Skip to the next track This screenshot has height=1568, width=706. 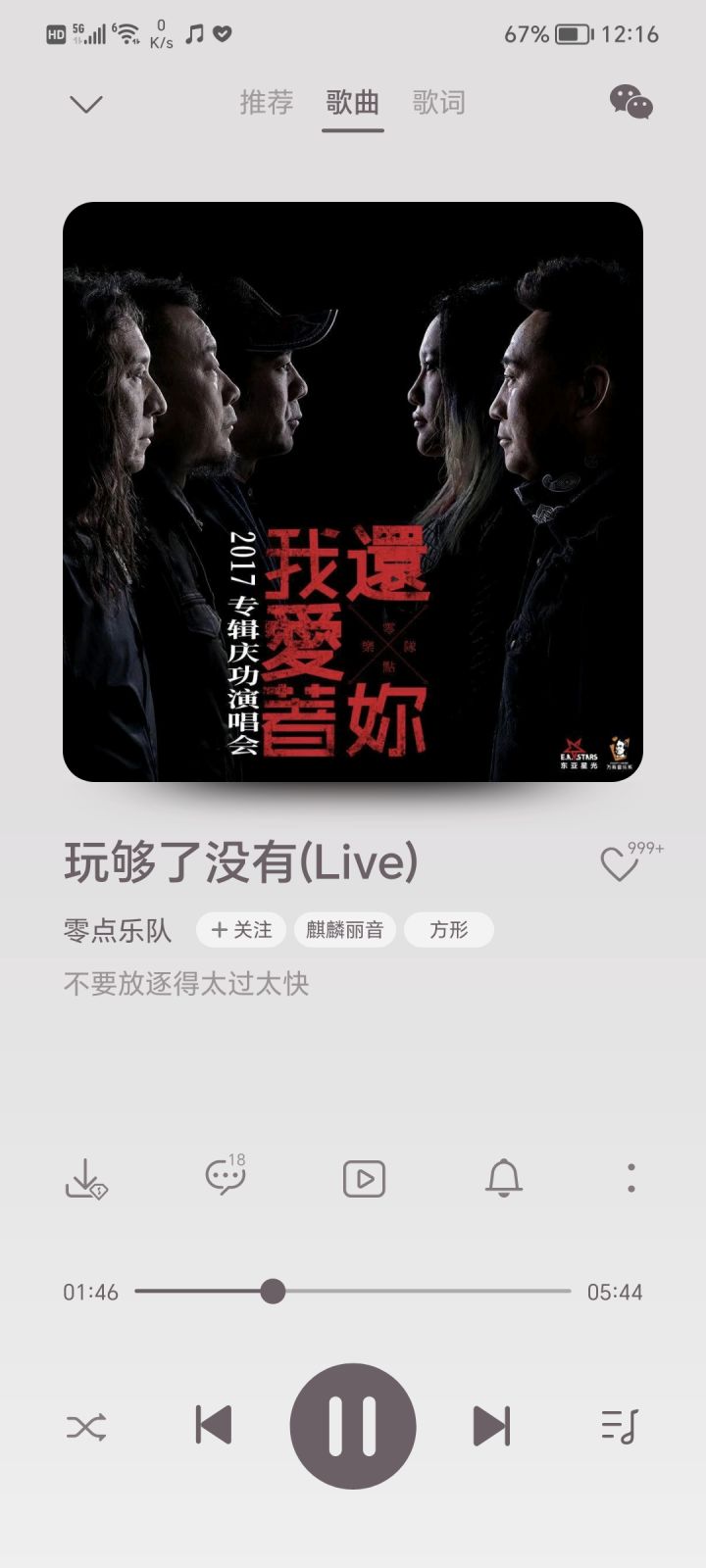pyautogui.click(x=491, y=1426)
